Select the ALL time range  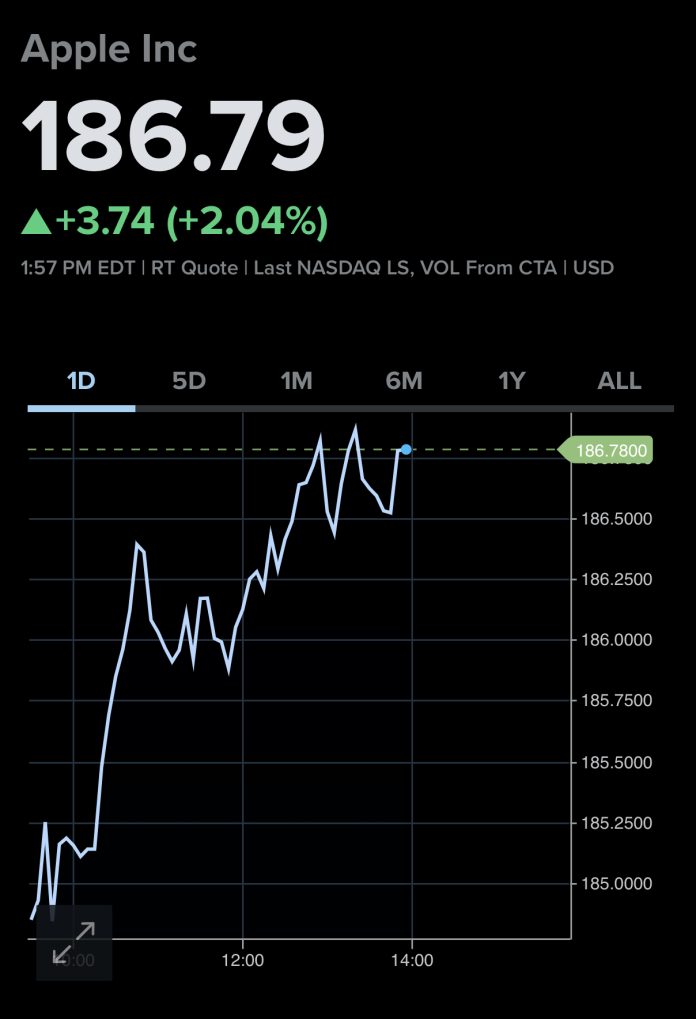point(619,381)
